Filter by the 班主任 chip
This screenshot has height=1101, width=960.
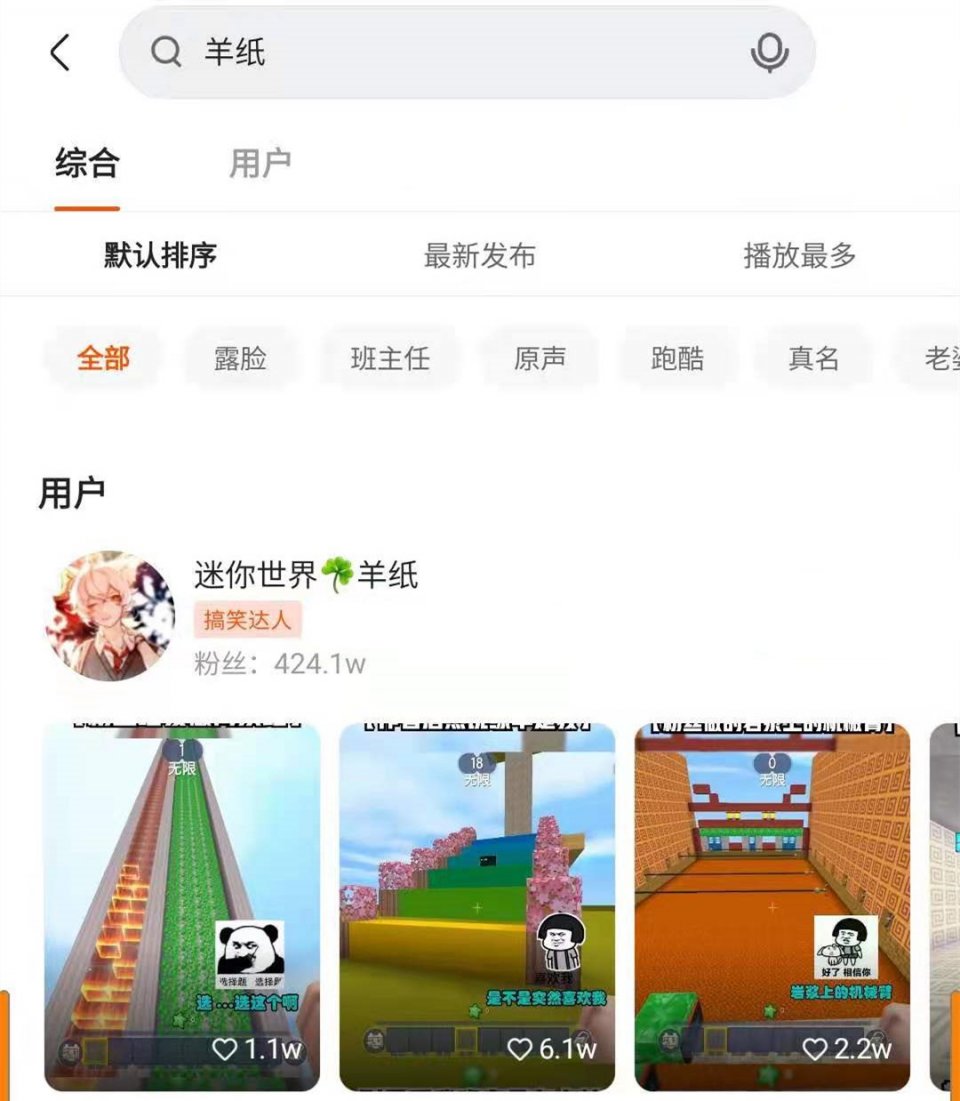(x=390, y=358)
